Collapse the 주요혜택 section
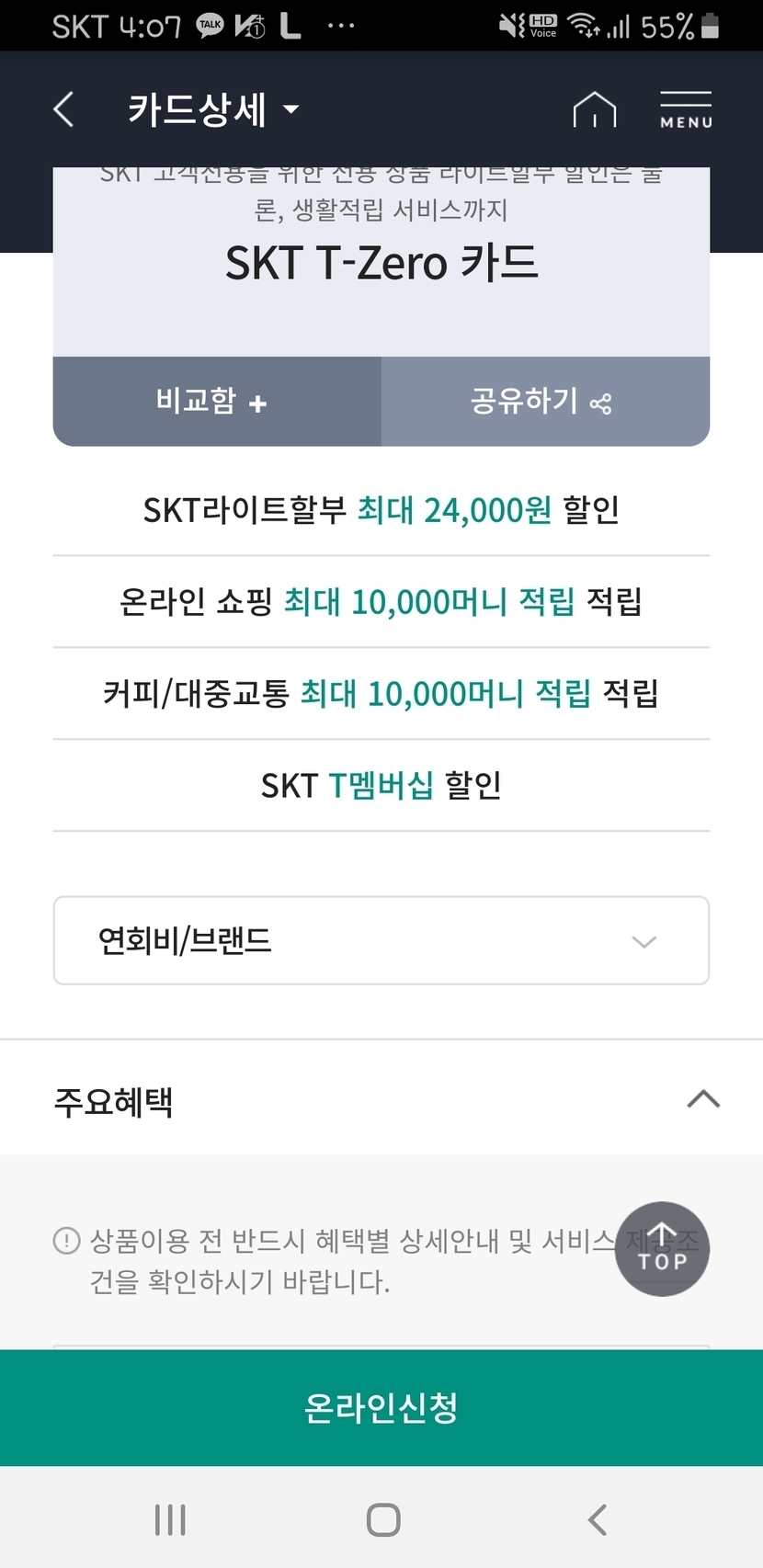 (703, 1099)
